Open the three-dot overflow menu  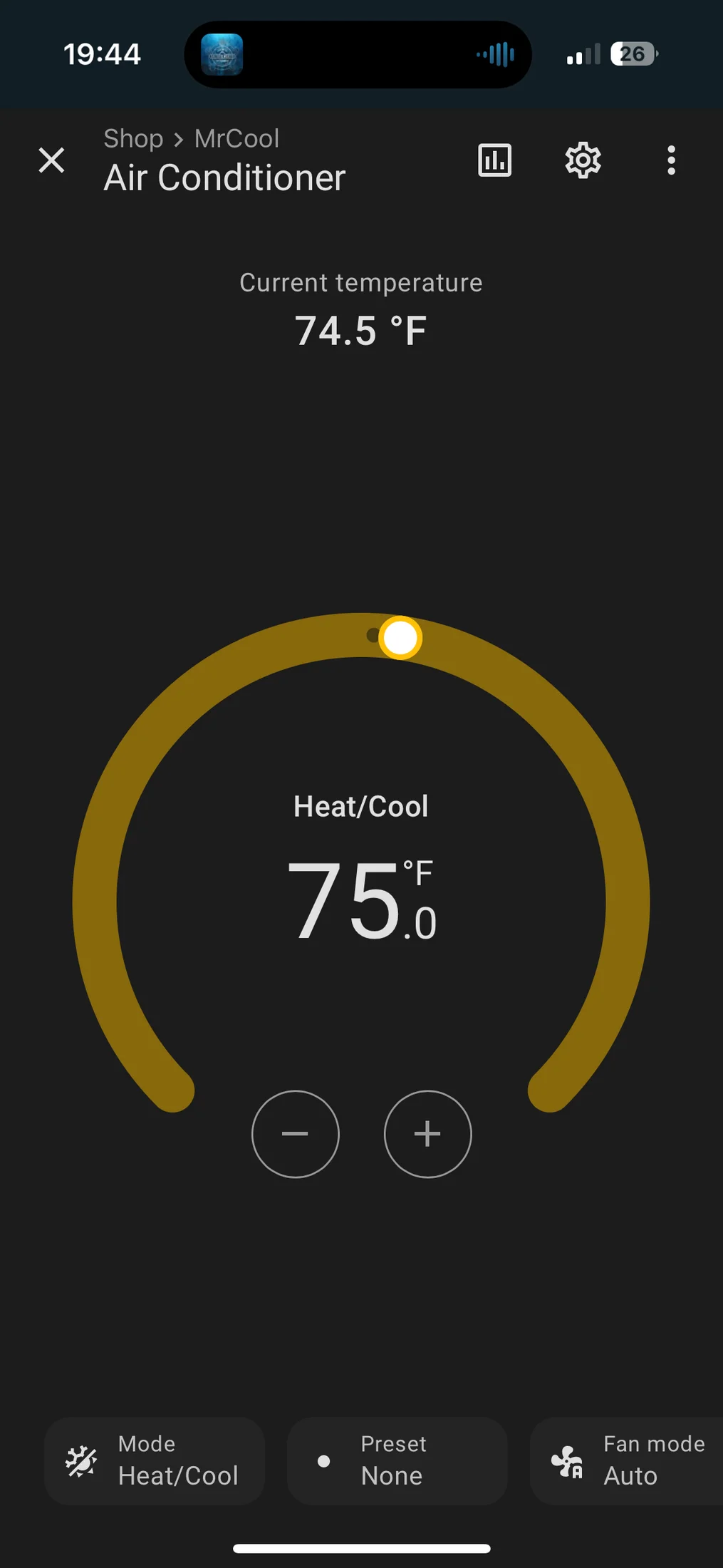click(x=671, y=160)
